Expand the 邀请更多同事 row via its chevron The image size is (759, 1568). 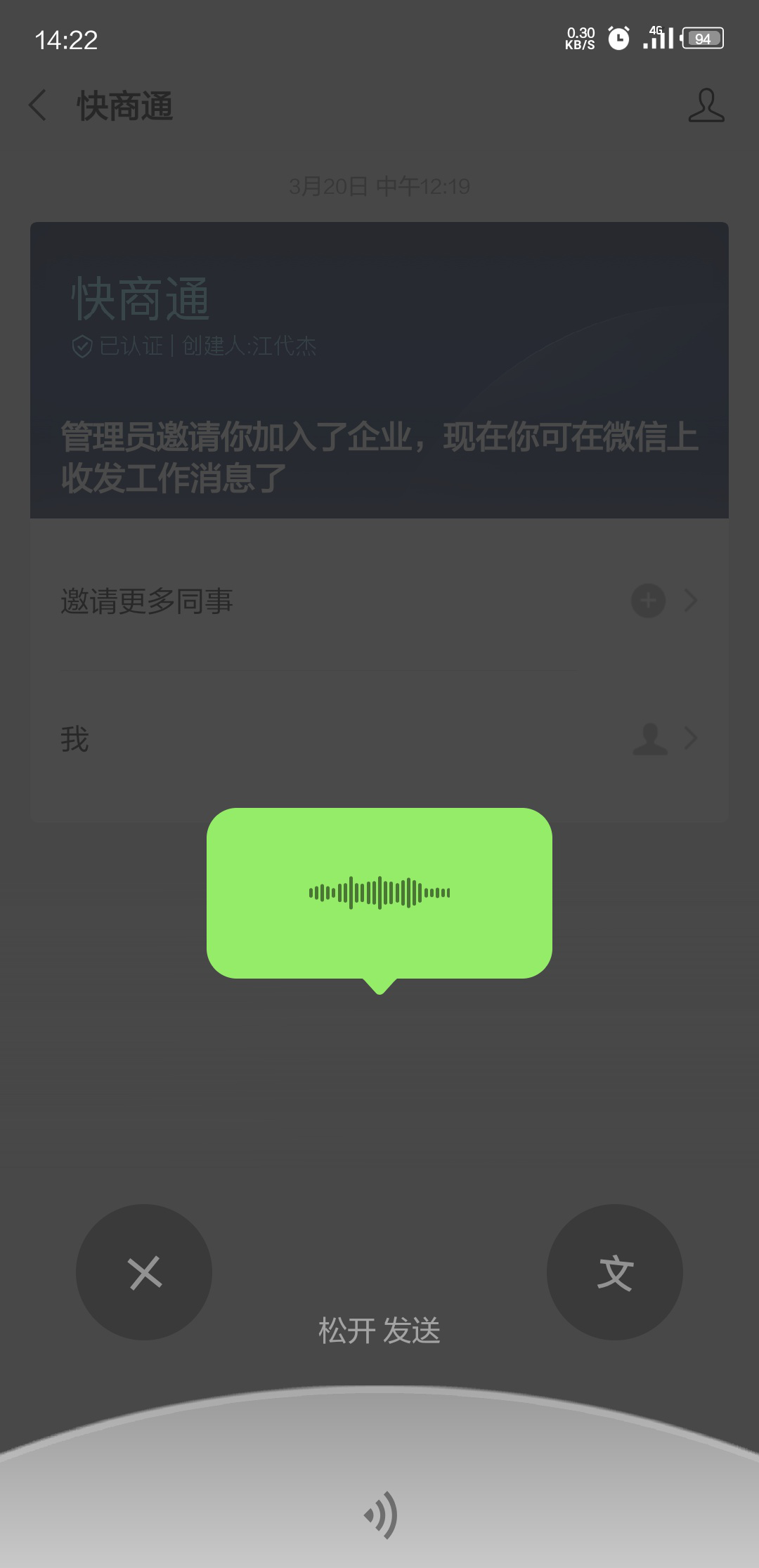coord(691,601)
